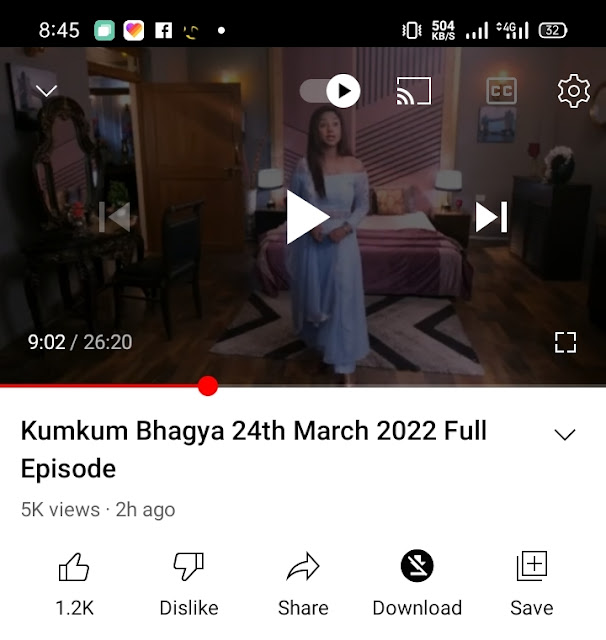Turn on closed captions
This screenshot has height=640, width=606.
click(502, 91)
